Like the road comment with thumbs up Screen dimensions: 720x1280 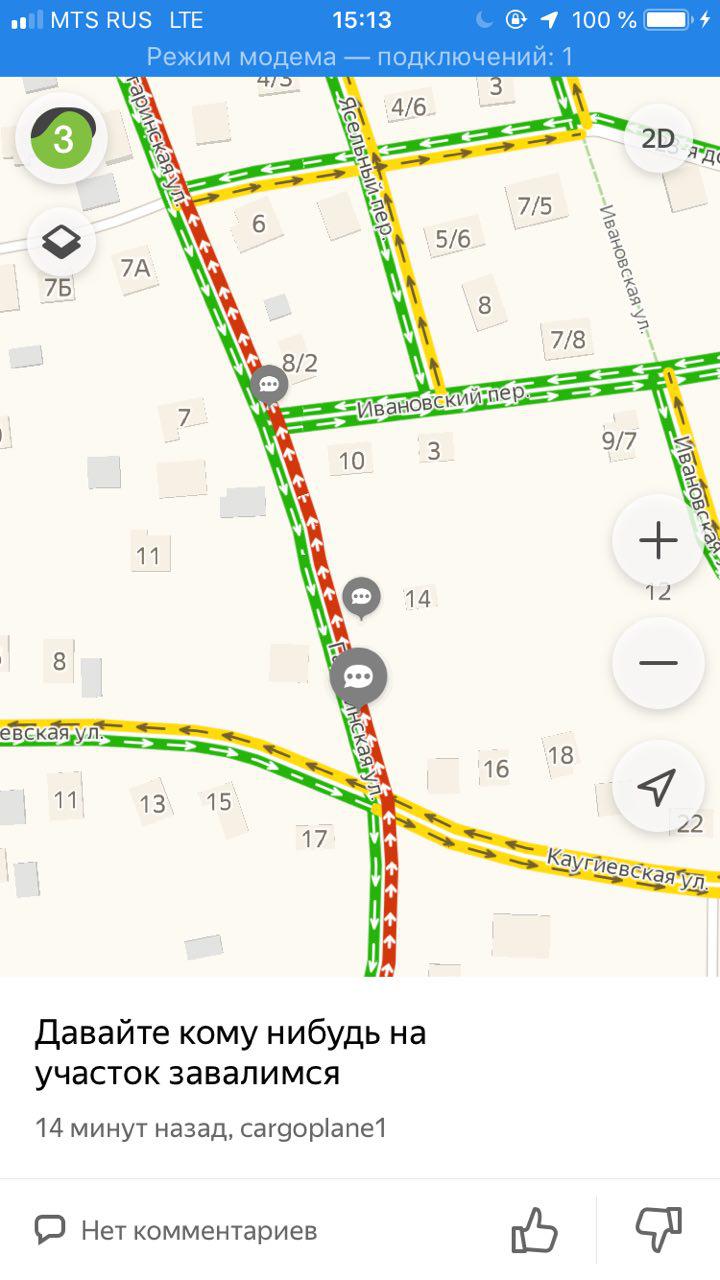[x=534, y=1230]
